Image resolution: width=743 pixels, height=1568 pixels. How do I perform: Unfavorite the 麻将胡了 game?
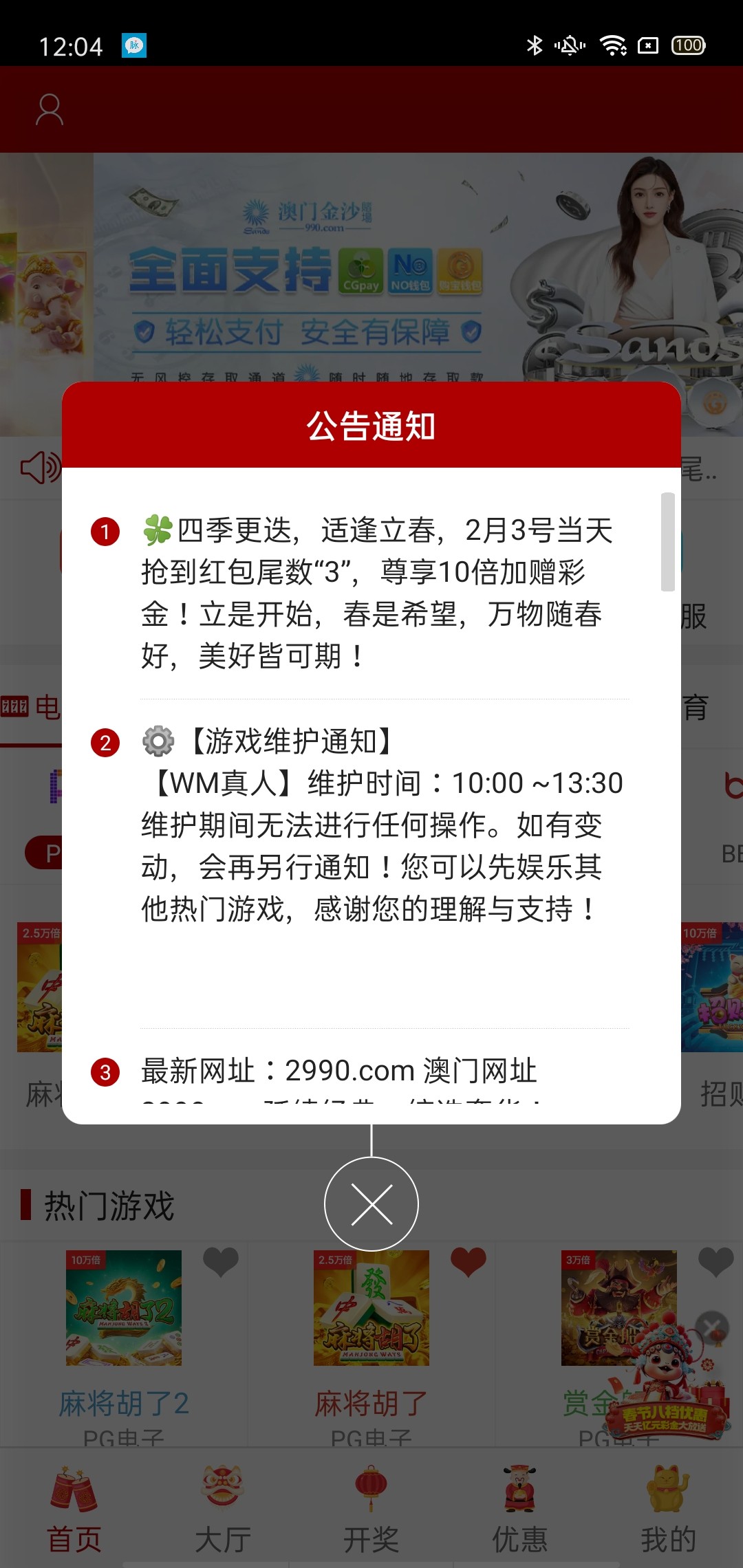[469, 1262]
